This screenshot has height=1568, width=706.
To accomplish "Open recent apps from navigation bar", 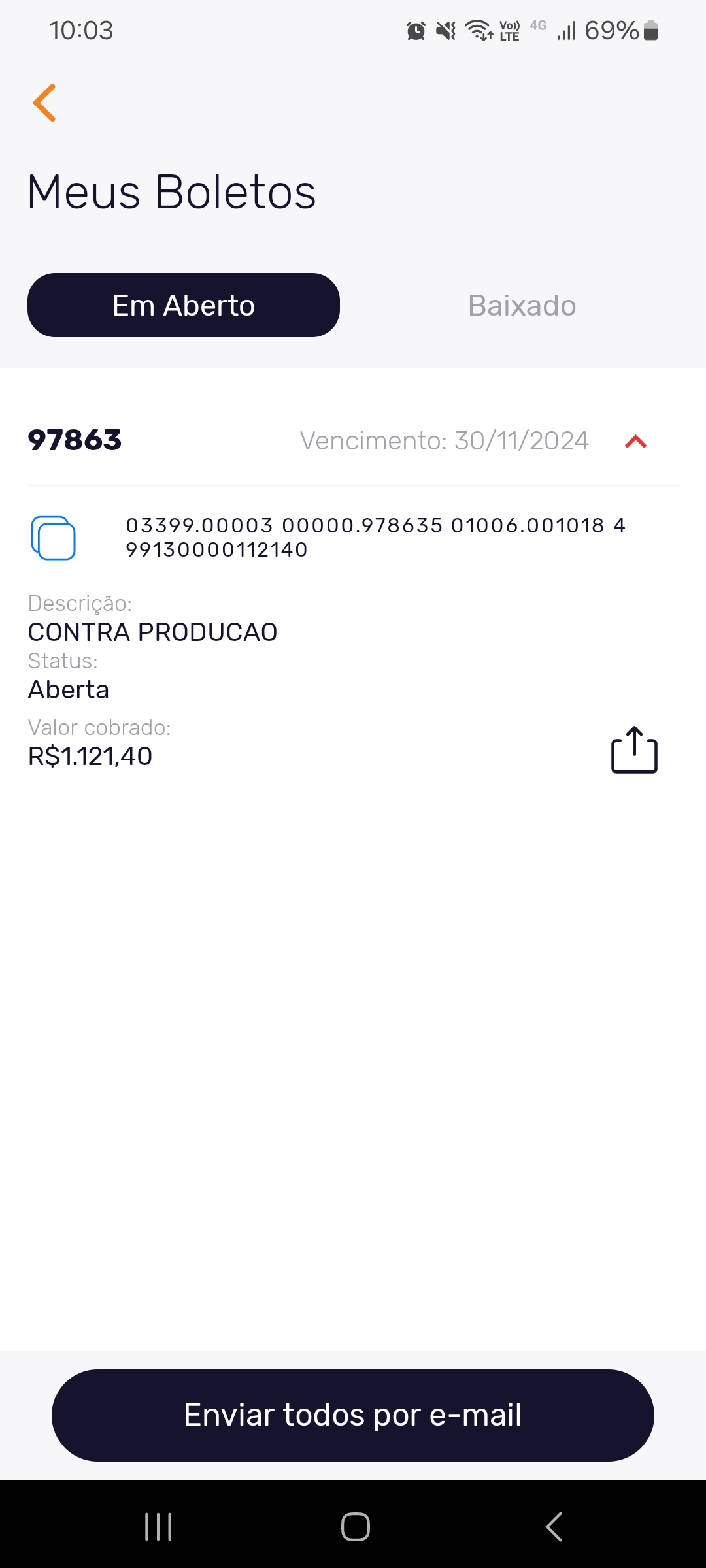I will pos(158,1527).
